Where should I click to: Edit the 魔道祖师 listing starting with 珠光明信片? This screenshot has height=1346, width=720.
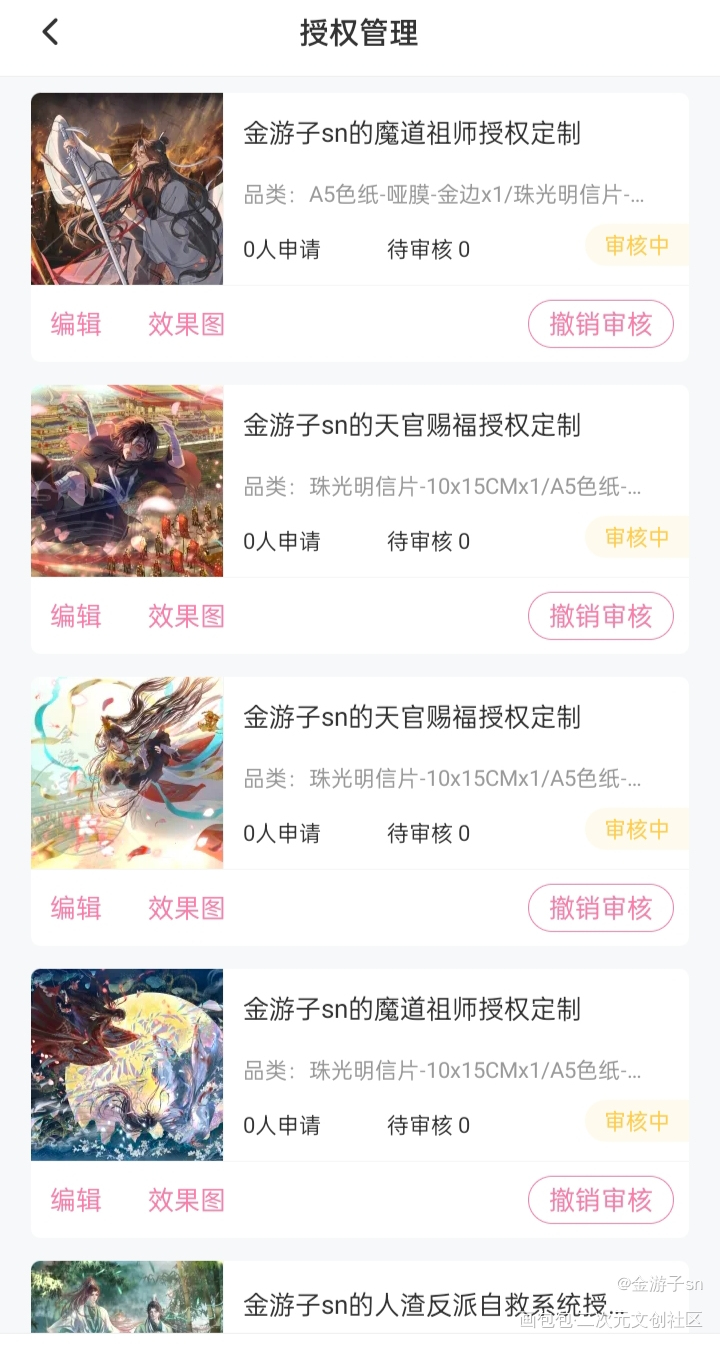click(76, 1200)
